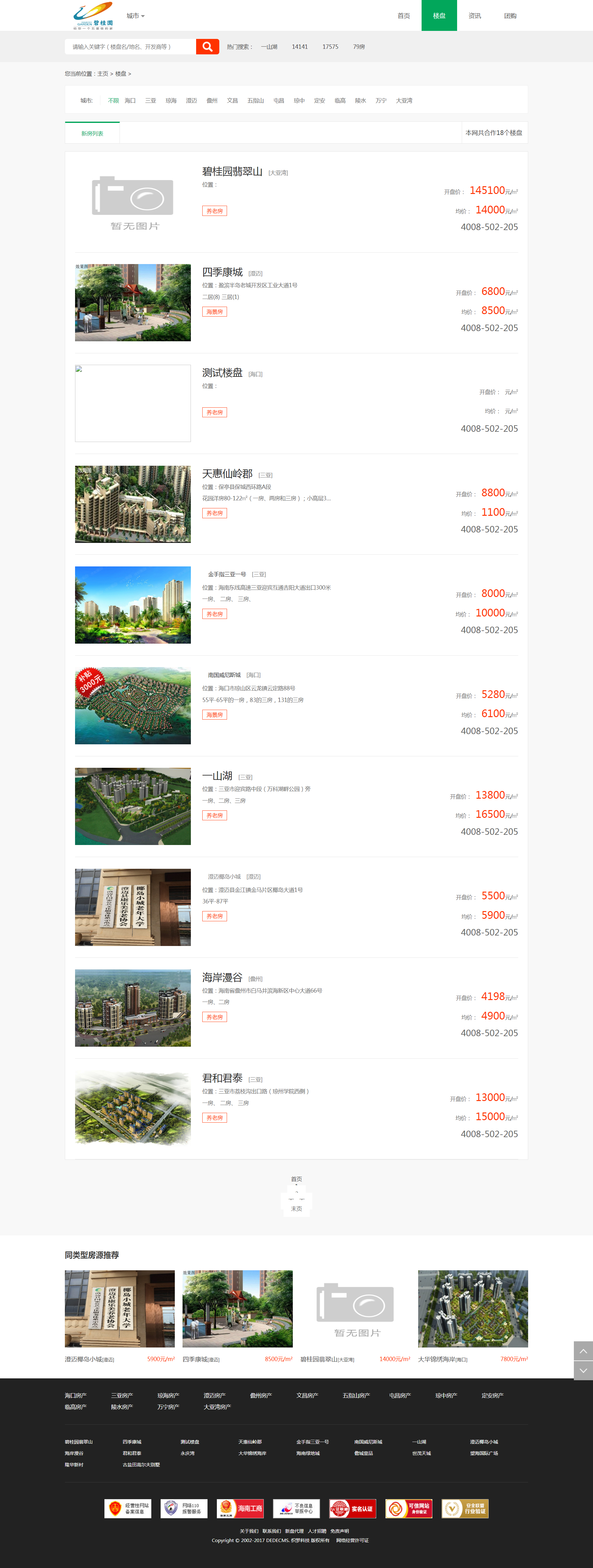This screenshot has width=593, height=1568.
Task: Filter city by 海口
Action: [x=130, y=101]
